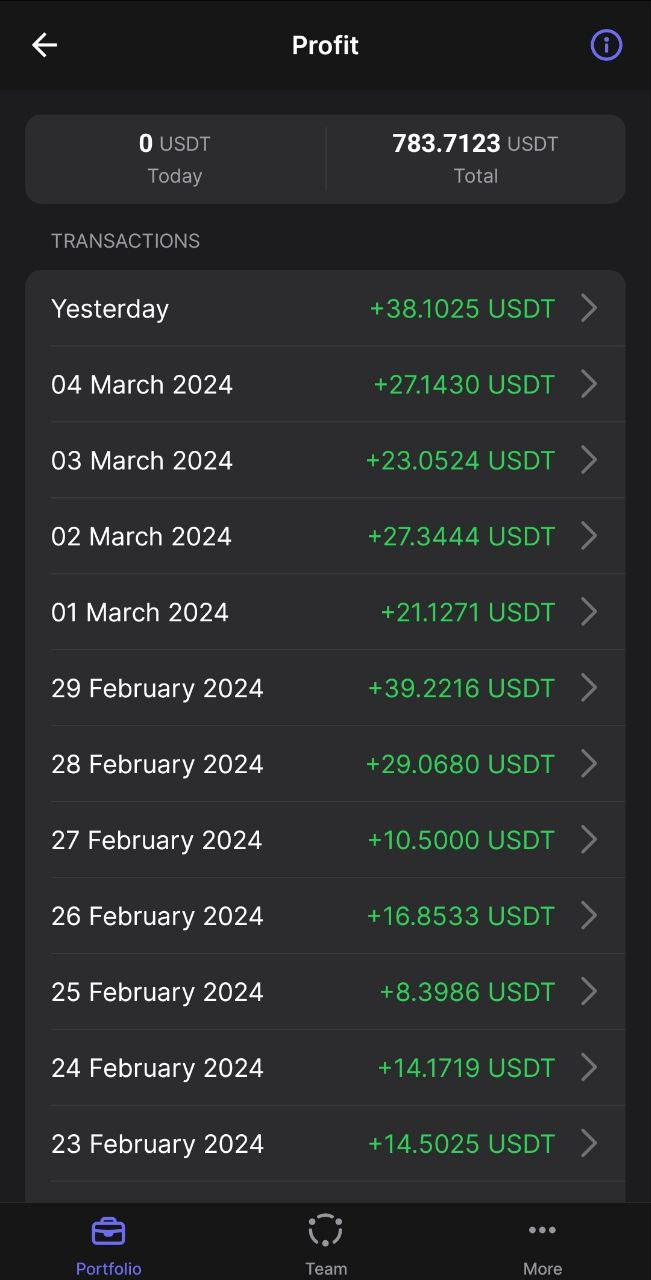Open Yesterday's profit transaction
This screenshot has width=651, height=1280.
325,308
